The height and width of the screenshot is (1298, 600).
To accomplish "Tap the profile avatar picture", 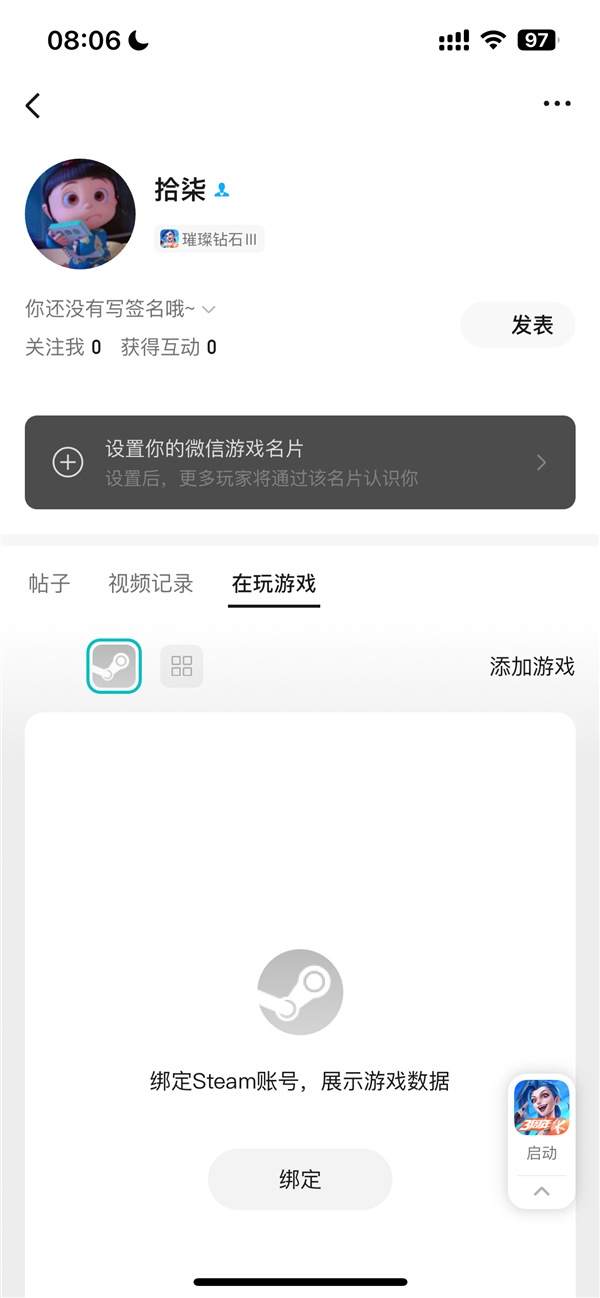I will (x=80, y=213).
